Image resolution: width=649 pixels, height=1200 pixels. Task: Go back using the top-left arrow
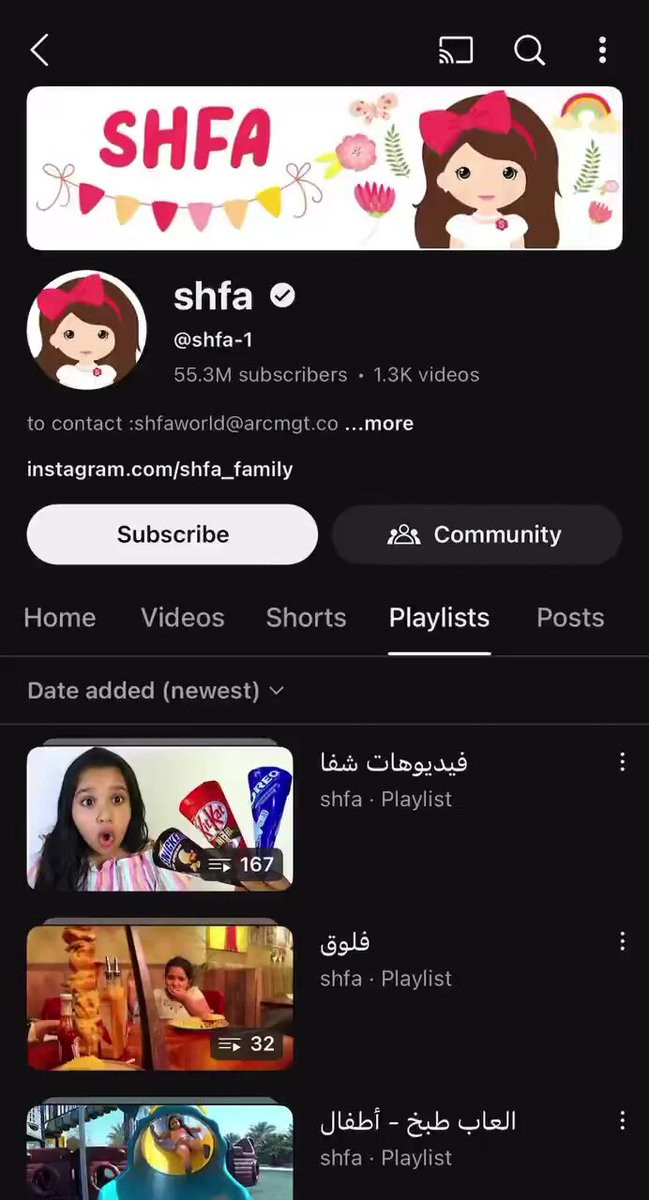pyautogui.click(x=39, y=50)
